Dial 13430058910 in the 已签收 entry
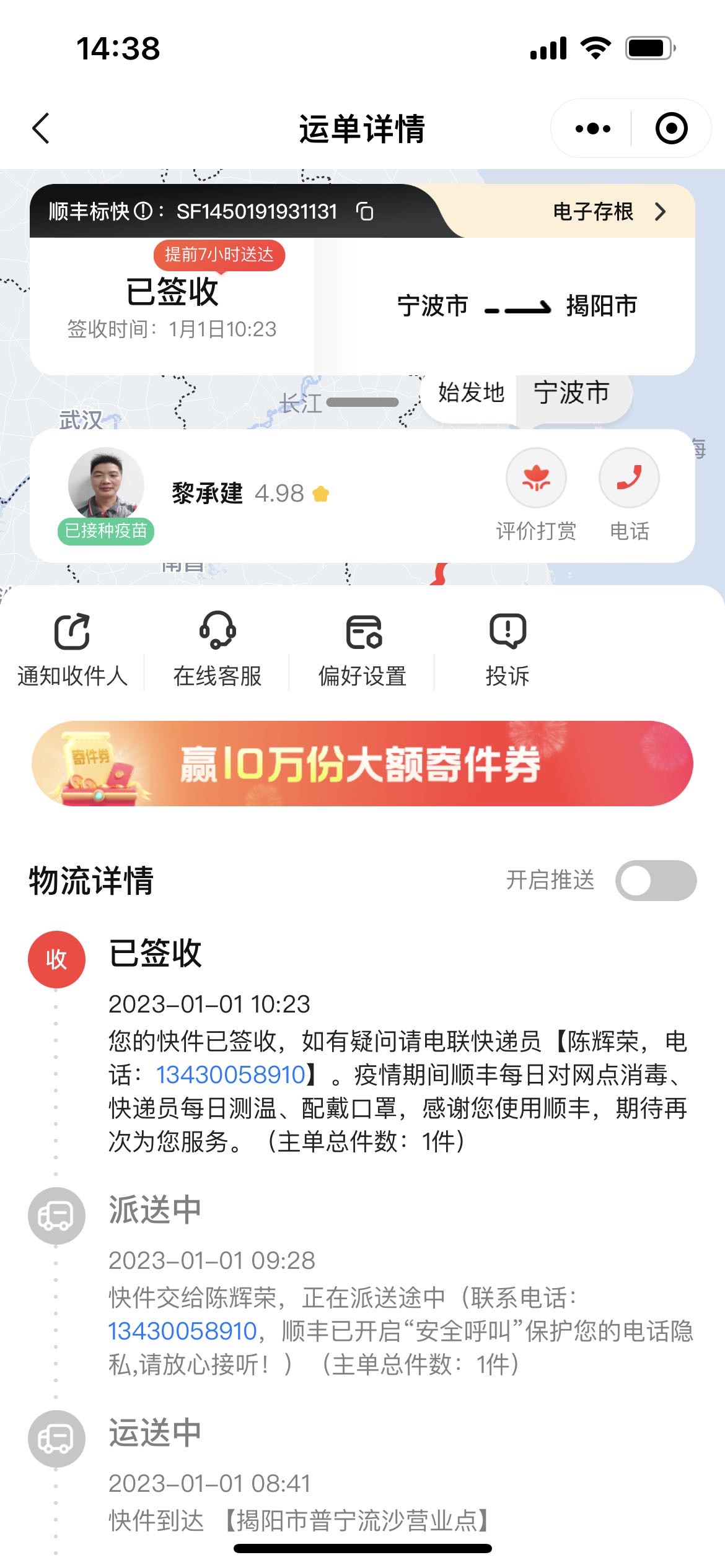Image resolution: width=725 pixels, height=1568 pixels. click(x=231, y=1075)
